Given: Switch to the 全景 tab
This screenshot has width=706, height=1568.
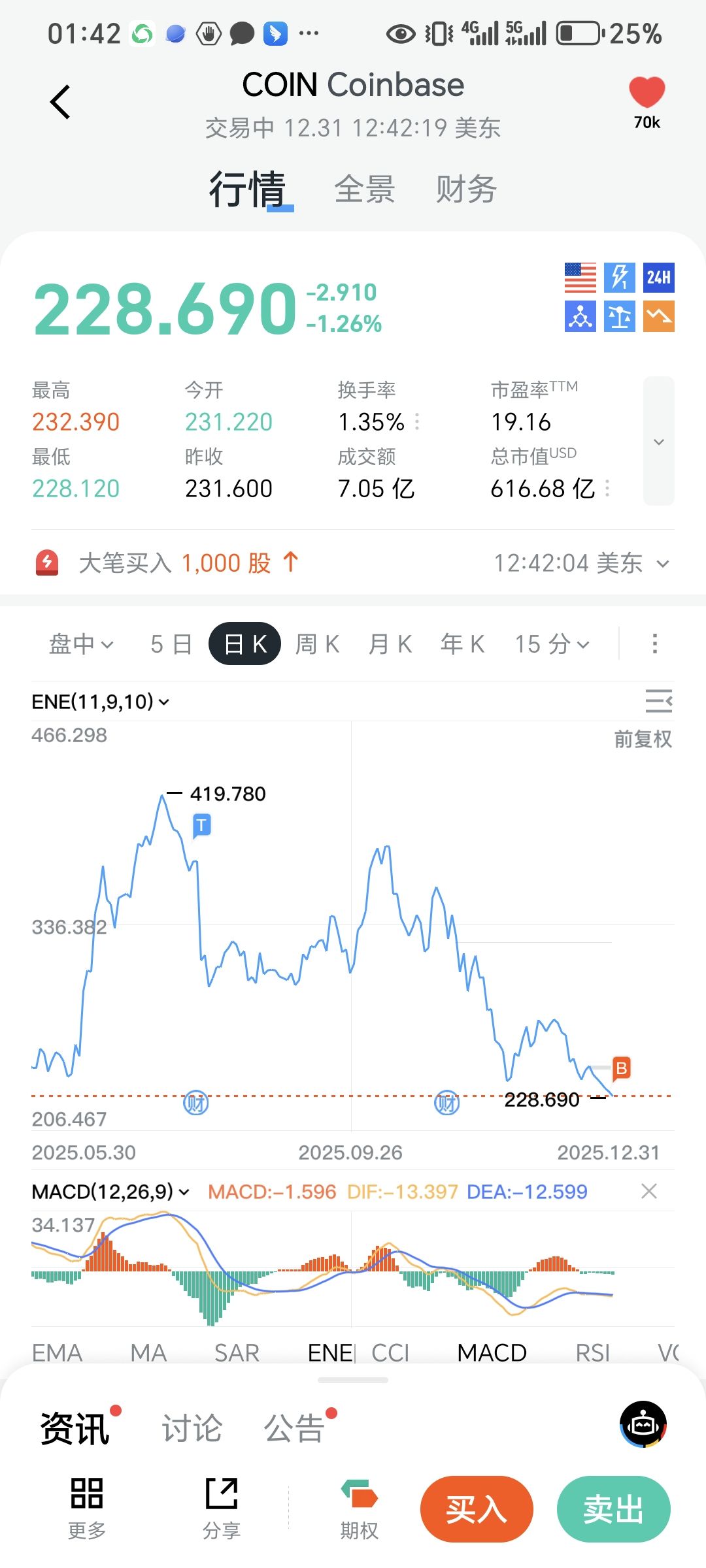Looking at the screenshot, I should point(364,189).
